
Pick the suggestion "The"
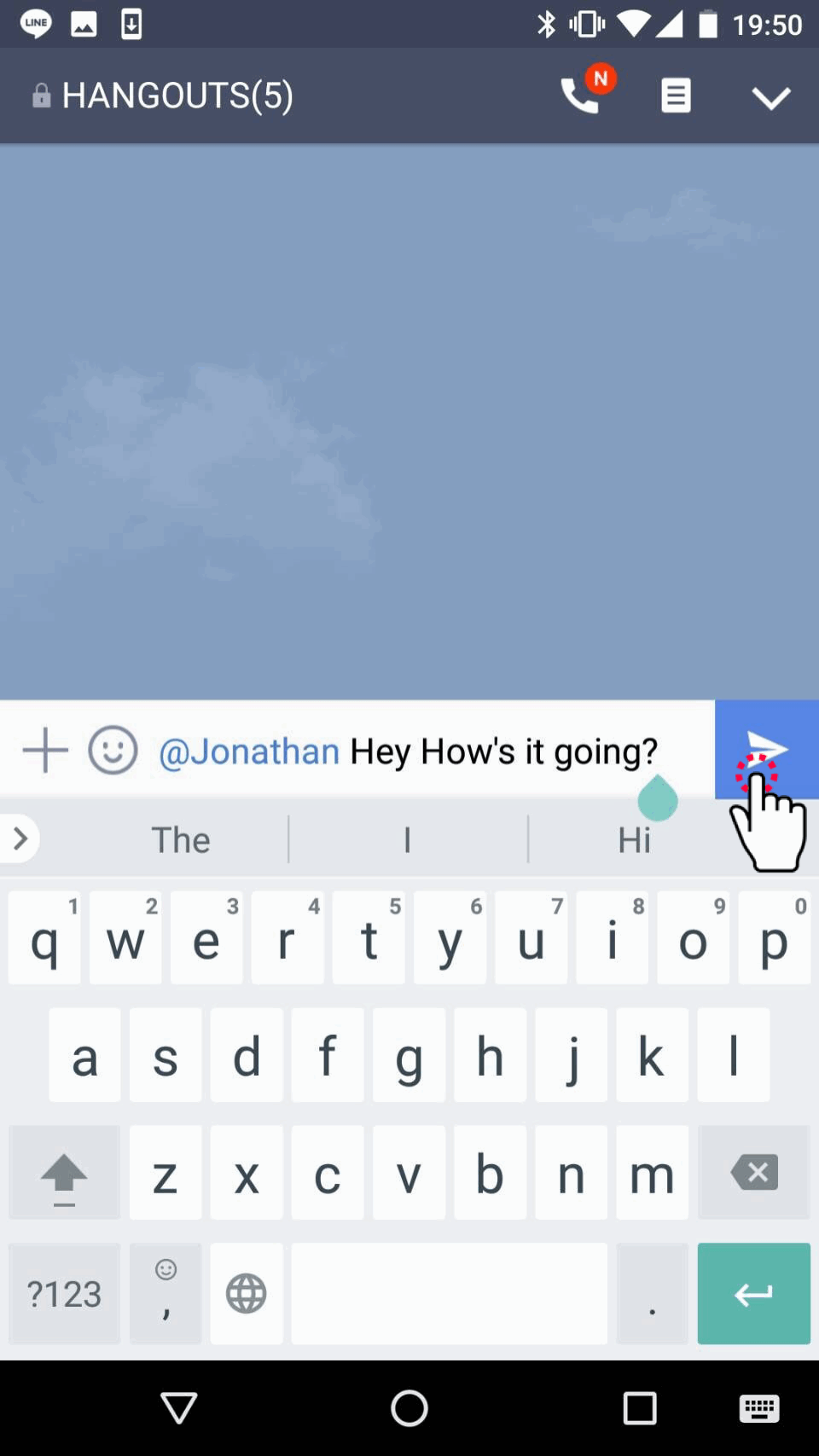181,840
